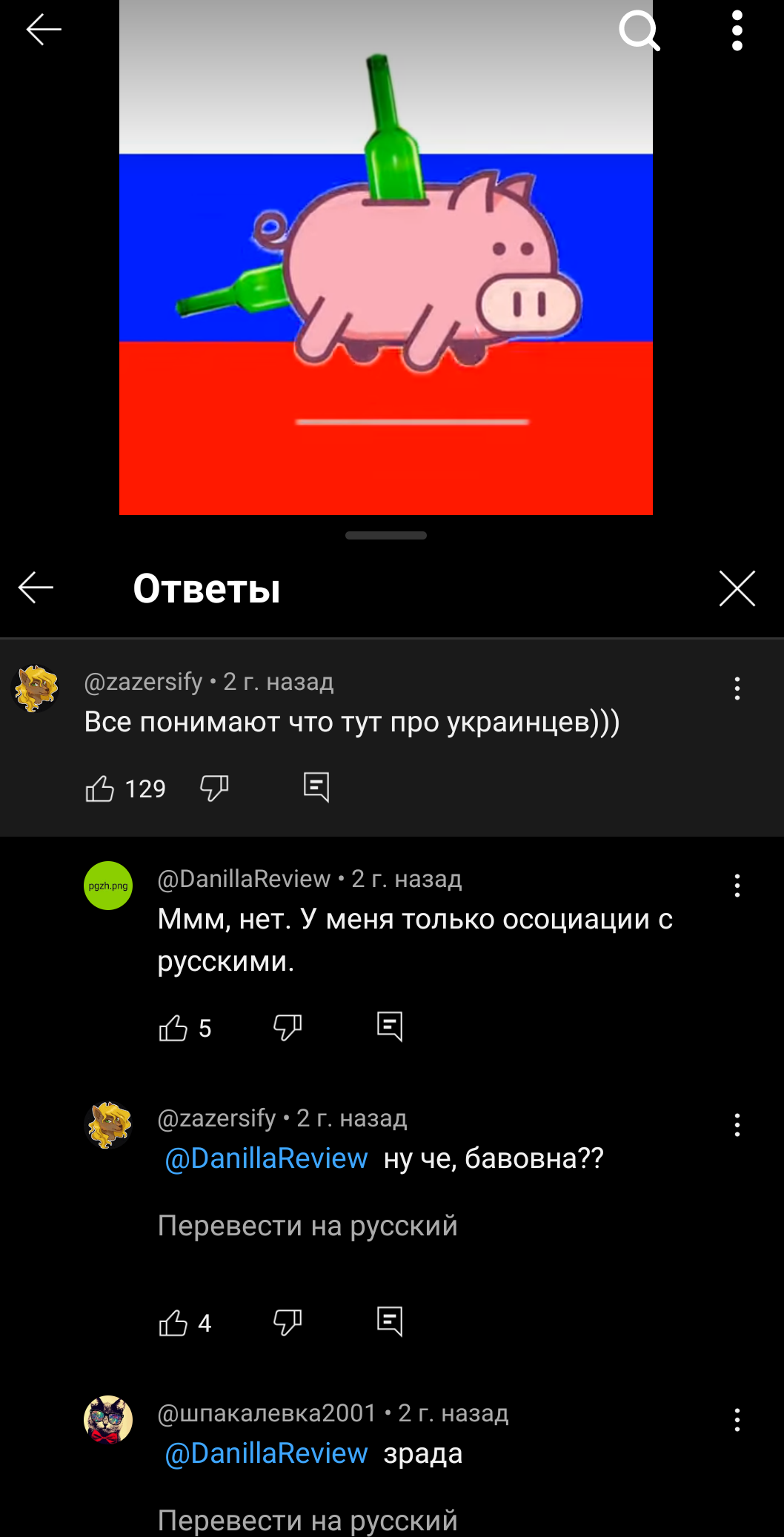Dislike the comment about украинцев
The height and width of the screenshot is (1537, 784).
coord(214,789)
